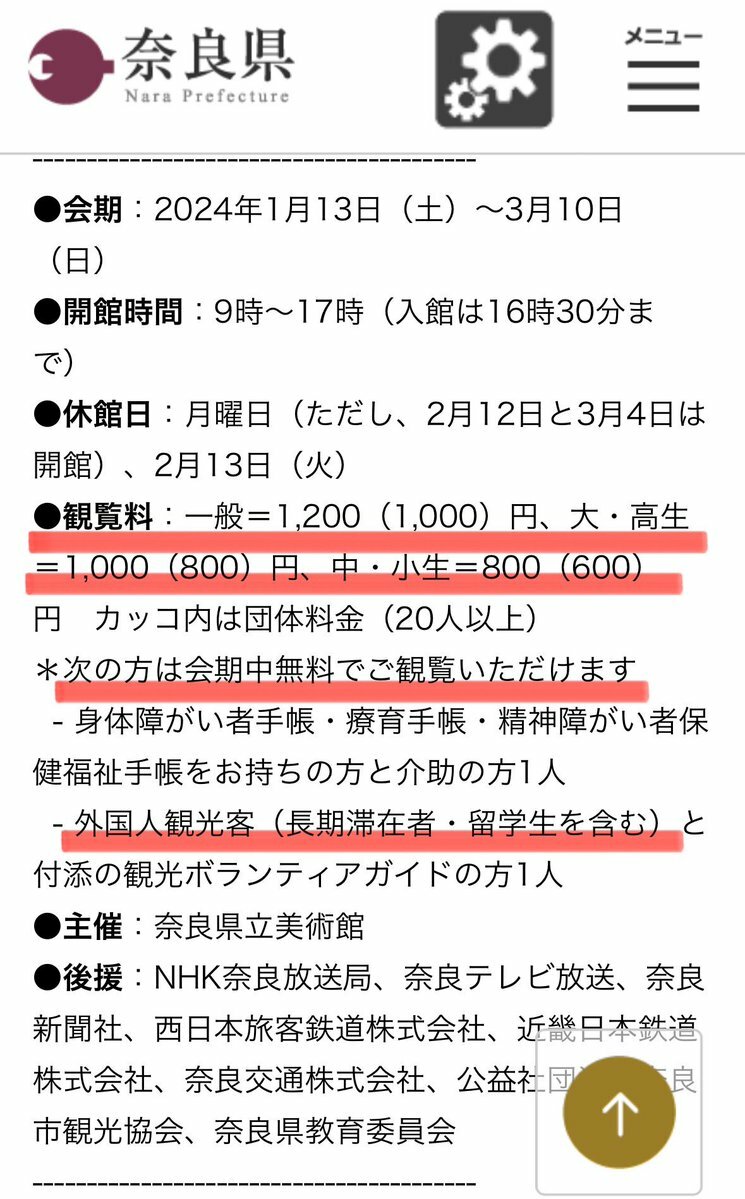Open the gear settings button
The height and width of the screenshot is (1199, 745).
(494, 70)
